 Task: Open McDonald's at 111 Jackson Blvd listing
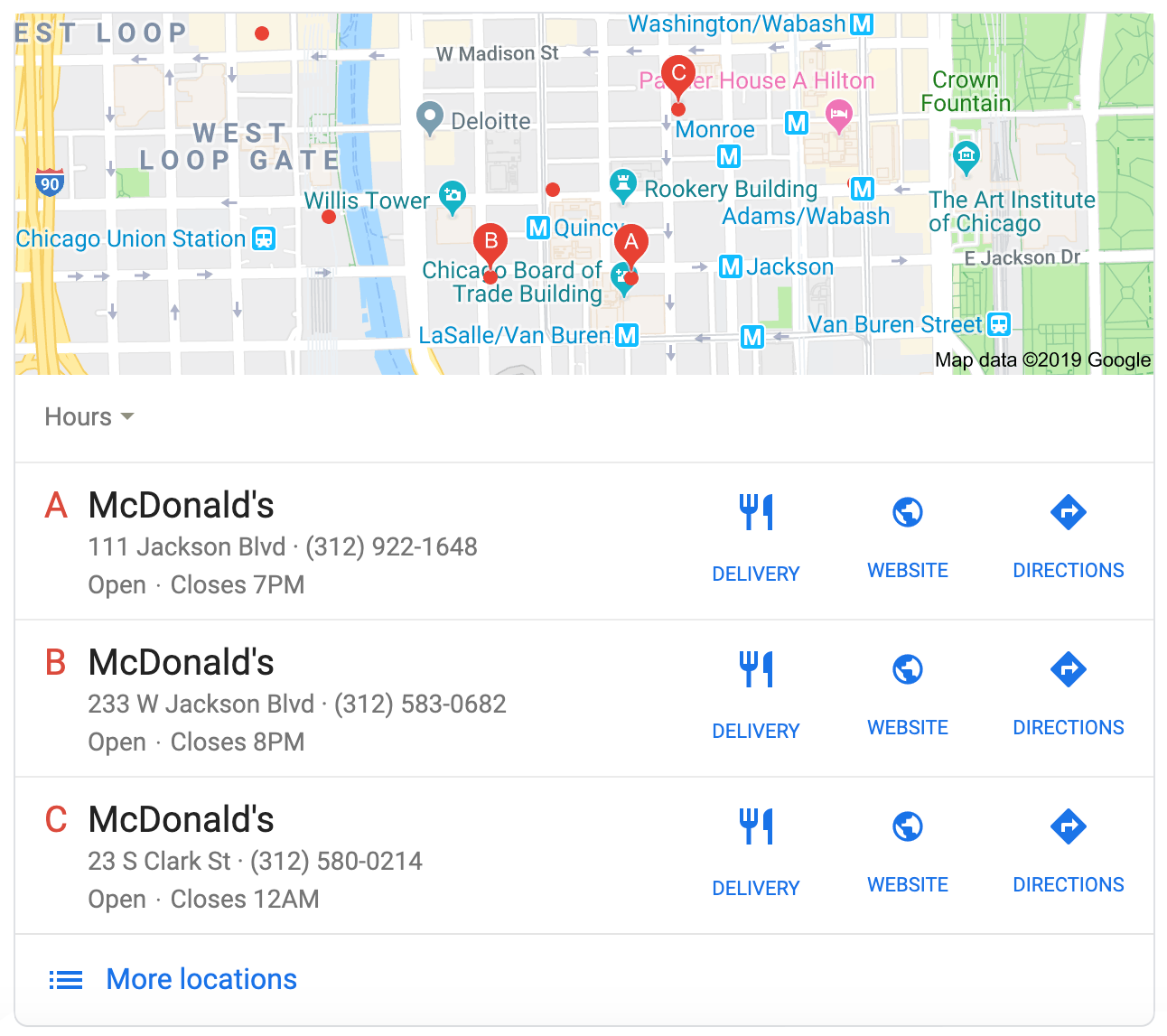click(182, 506)
